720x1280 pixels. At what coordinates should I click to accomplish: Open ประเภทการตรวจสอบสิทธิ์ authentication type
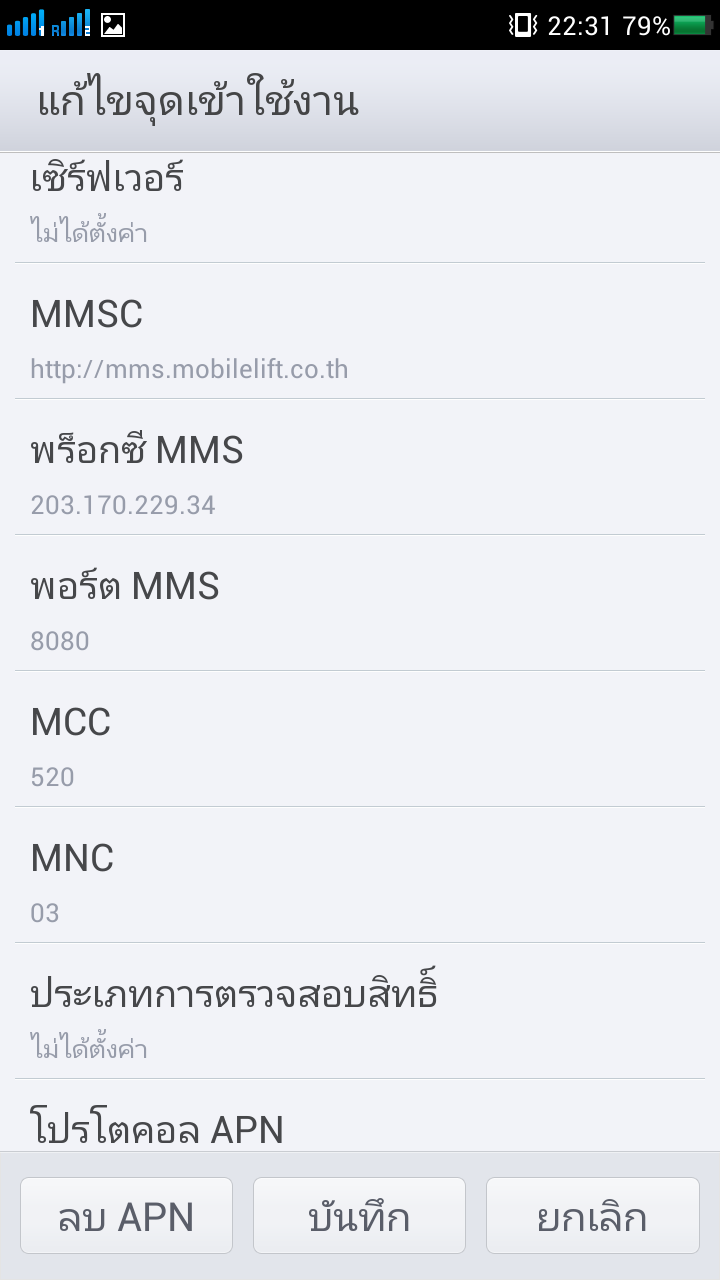(360, 1011)
